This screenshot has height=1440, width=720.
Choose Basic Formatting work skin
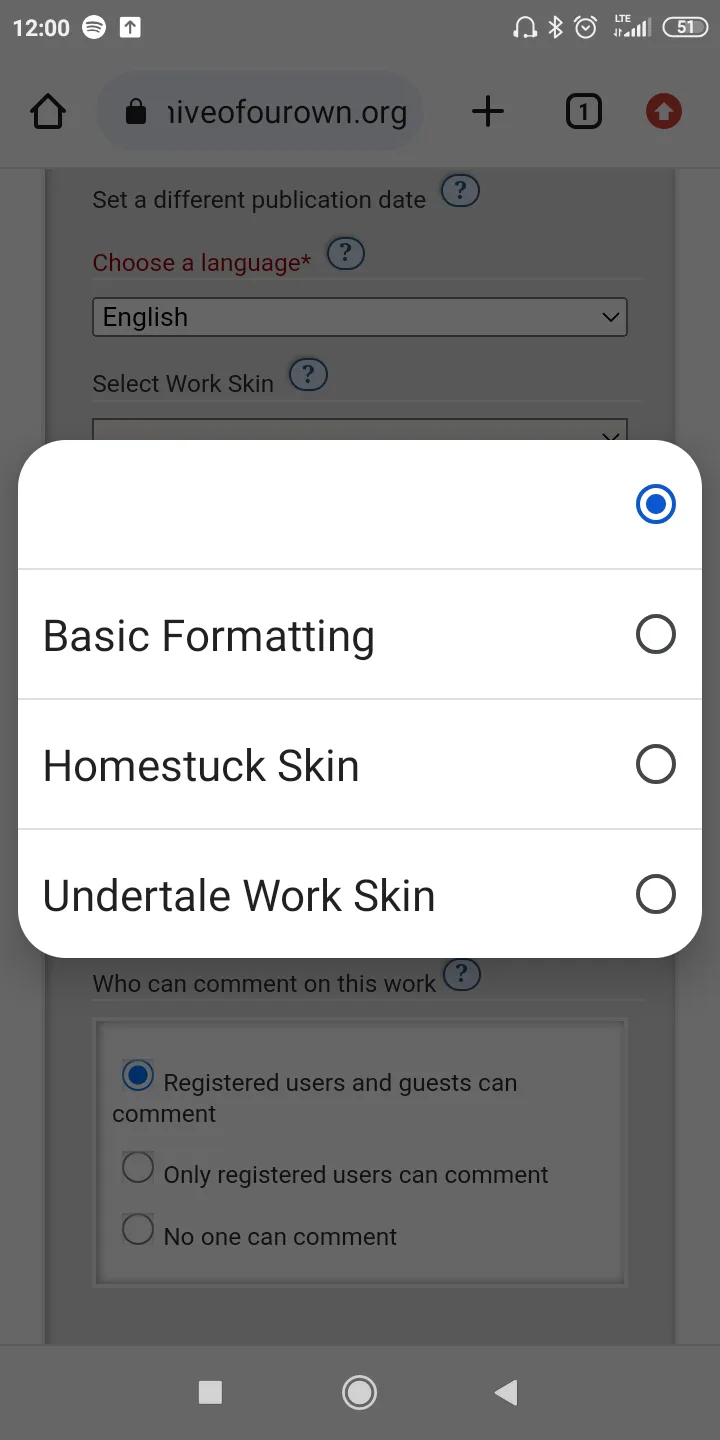pos(360,634)
